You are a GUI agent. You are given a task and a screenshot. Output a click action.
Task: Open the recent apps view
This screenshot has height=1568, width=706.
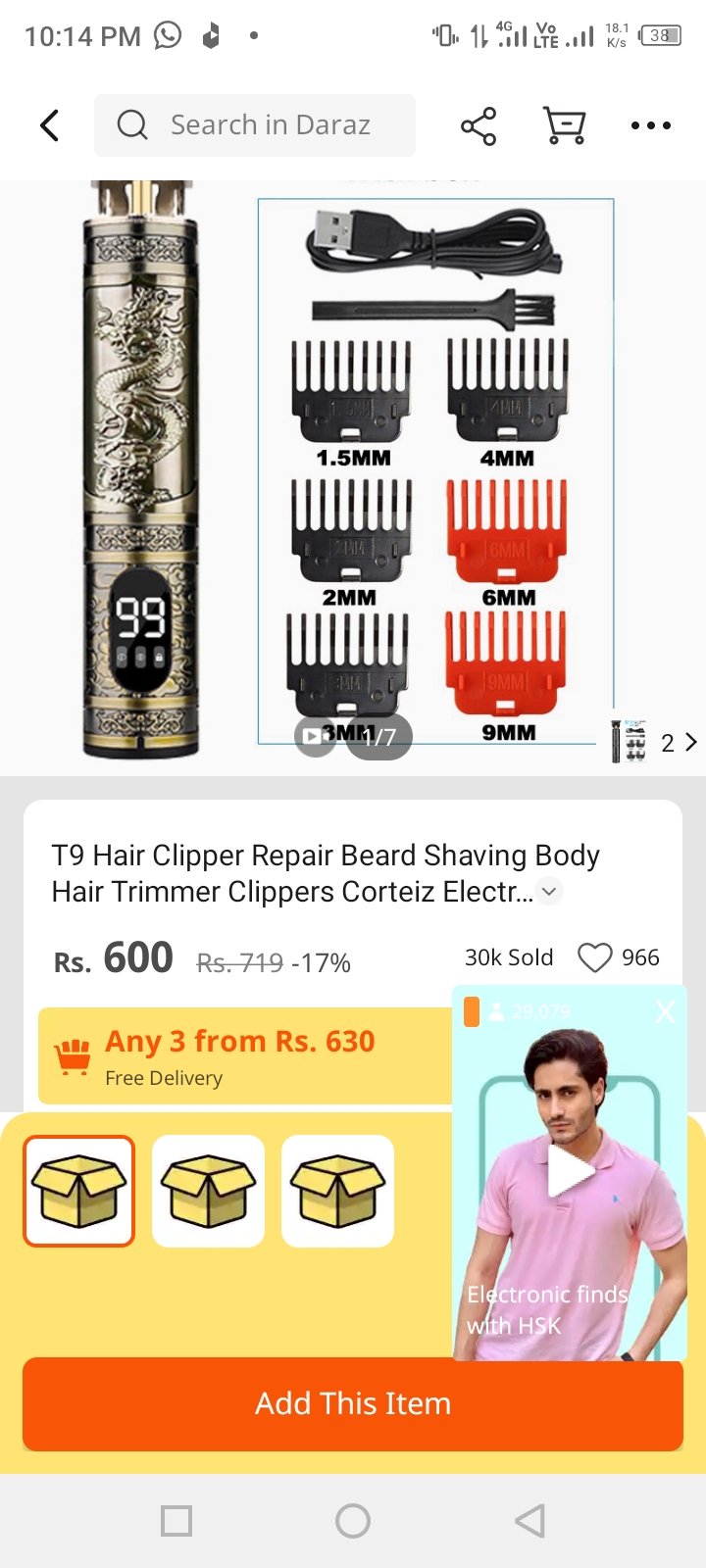click(176, 1521)
